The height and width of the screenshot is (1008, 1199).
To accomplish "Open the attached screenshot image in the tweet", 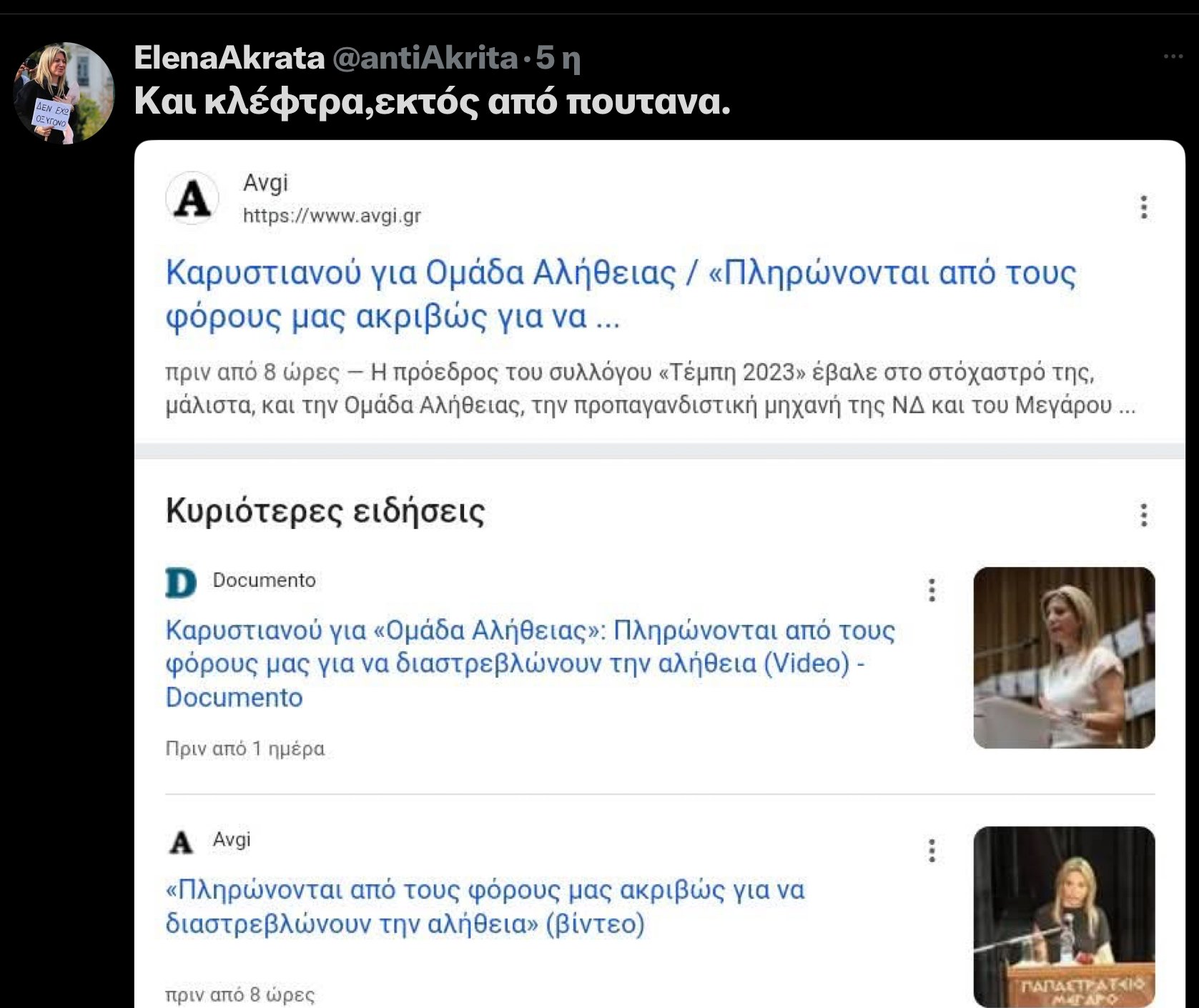I will coord(659,572).
